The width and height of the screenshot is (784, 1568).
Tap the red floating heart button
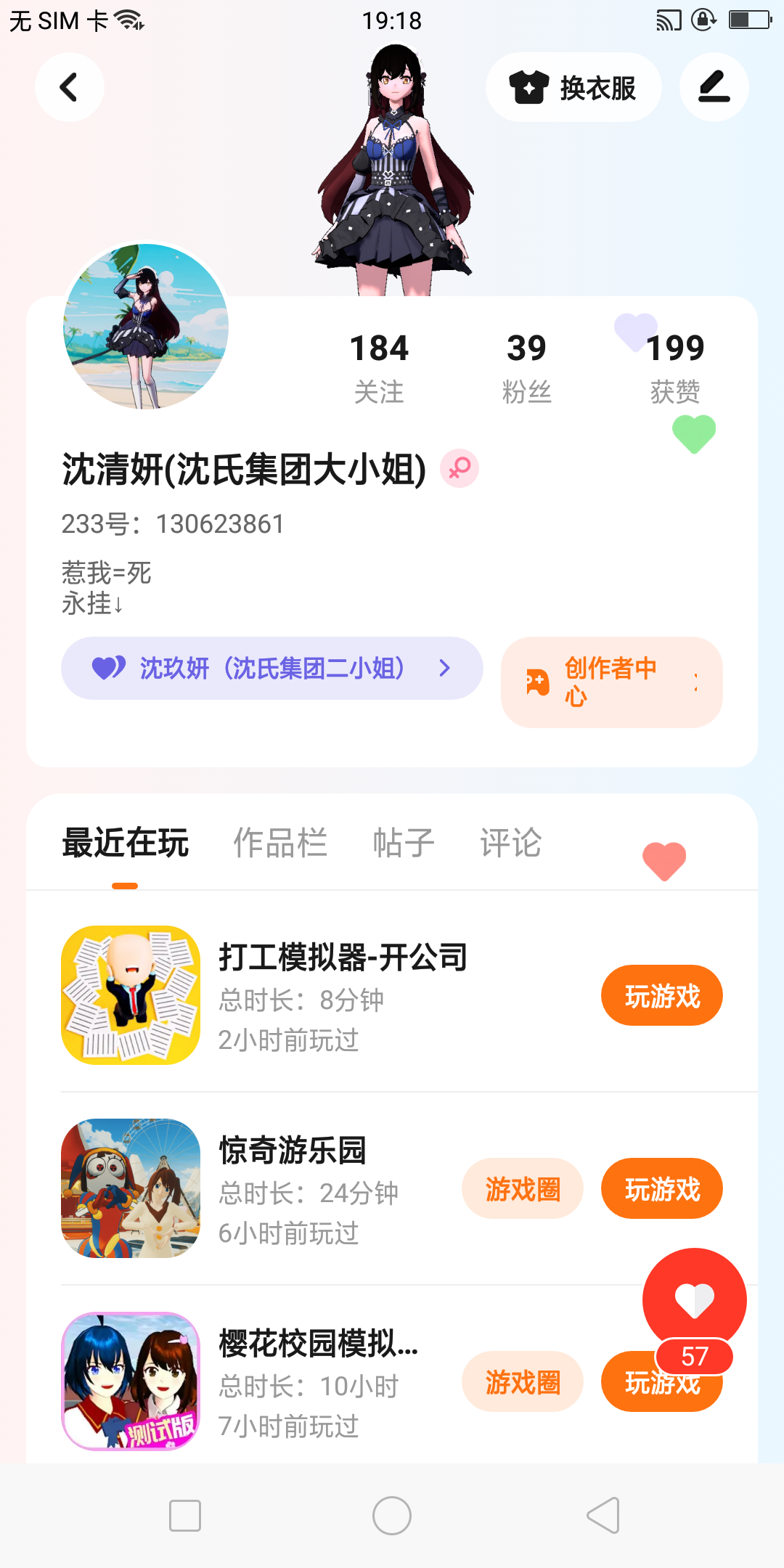pos(694,1299)
